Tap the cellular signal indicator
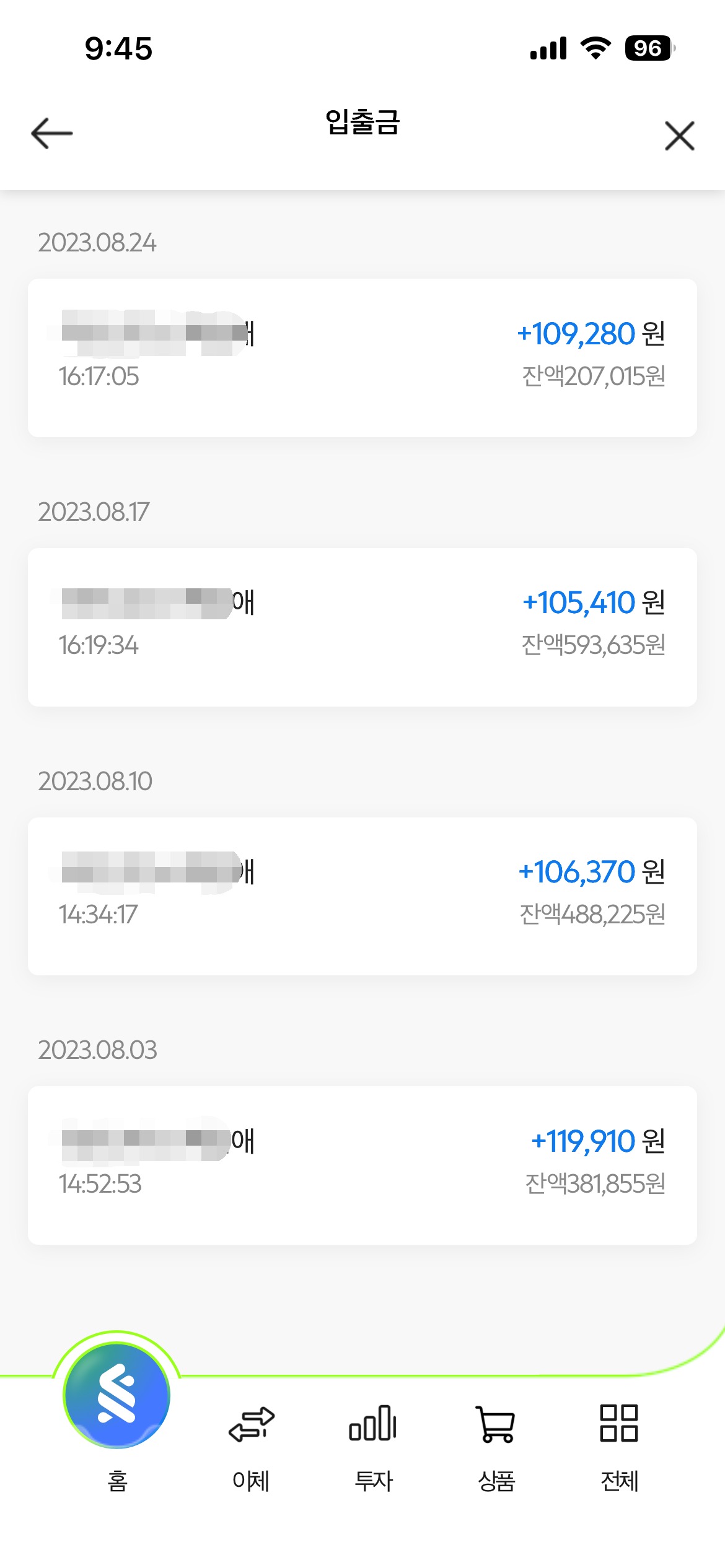Screen dimensions: 725x1568 click(x=548, y=48)
